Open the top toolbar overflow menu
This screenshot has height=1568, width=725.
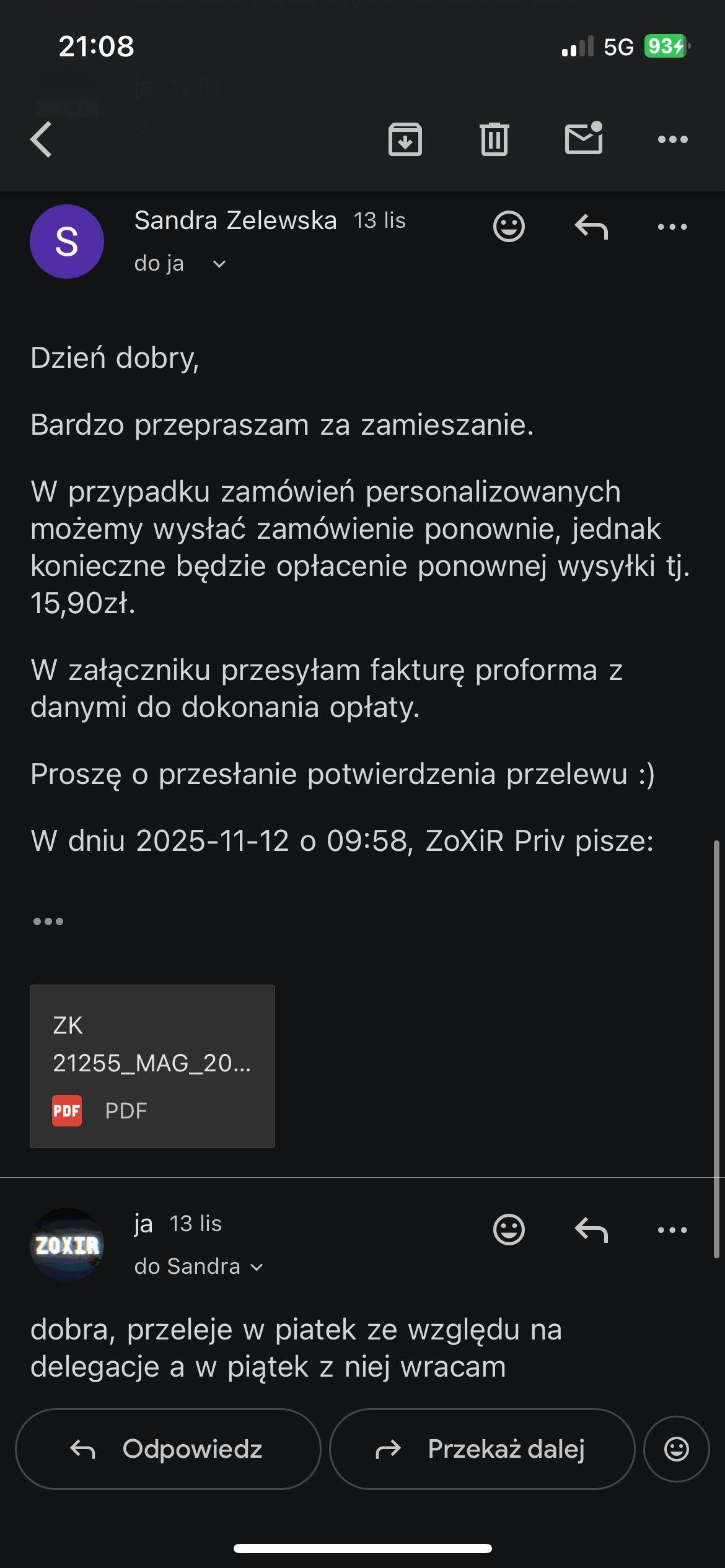tap(672, 139)
